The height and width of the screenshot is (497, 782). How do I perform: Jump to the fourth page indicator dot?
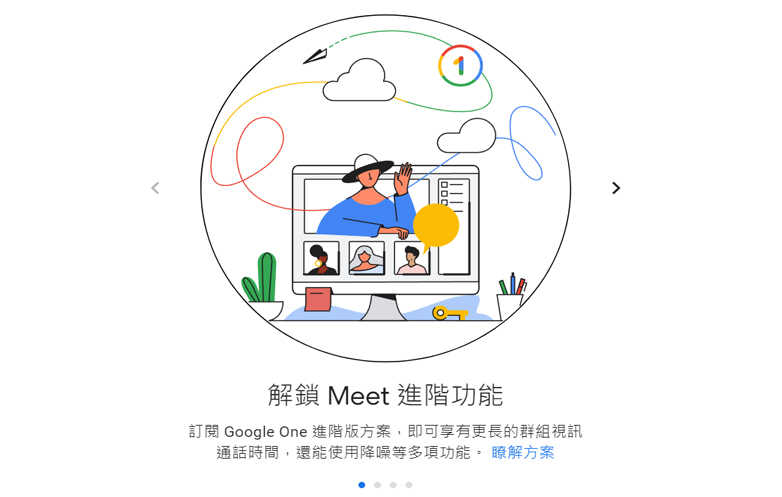[409, 485]
